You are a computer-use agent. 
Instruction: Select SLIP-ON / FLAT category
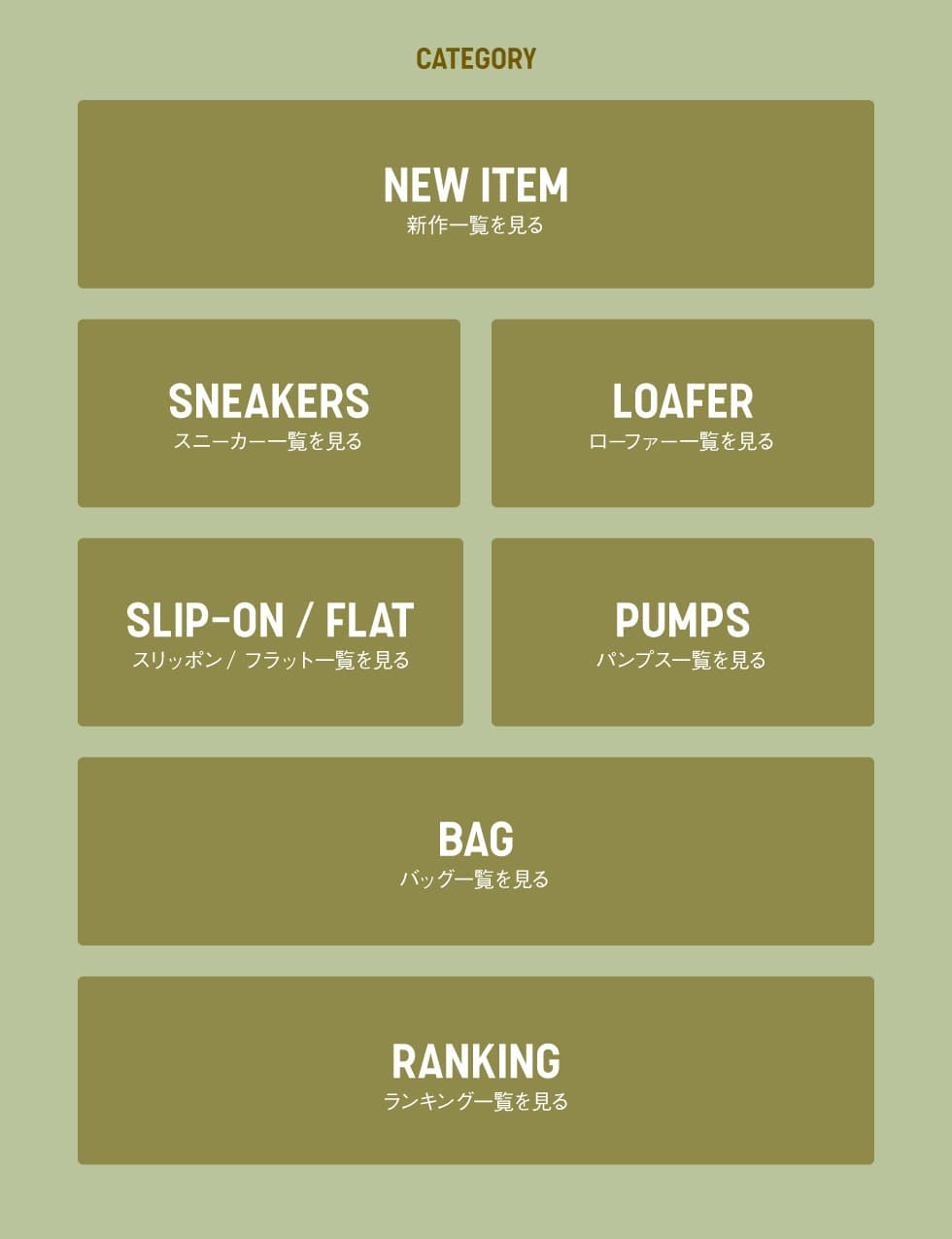pyautogui.click(x=270, y=632)
